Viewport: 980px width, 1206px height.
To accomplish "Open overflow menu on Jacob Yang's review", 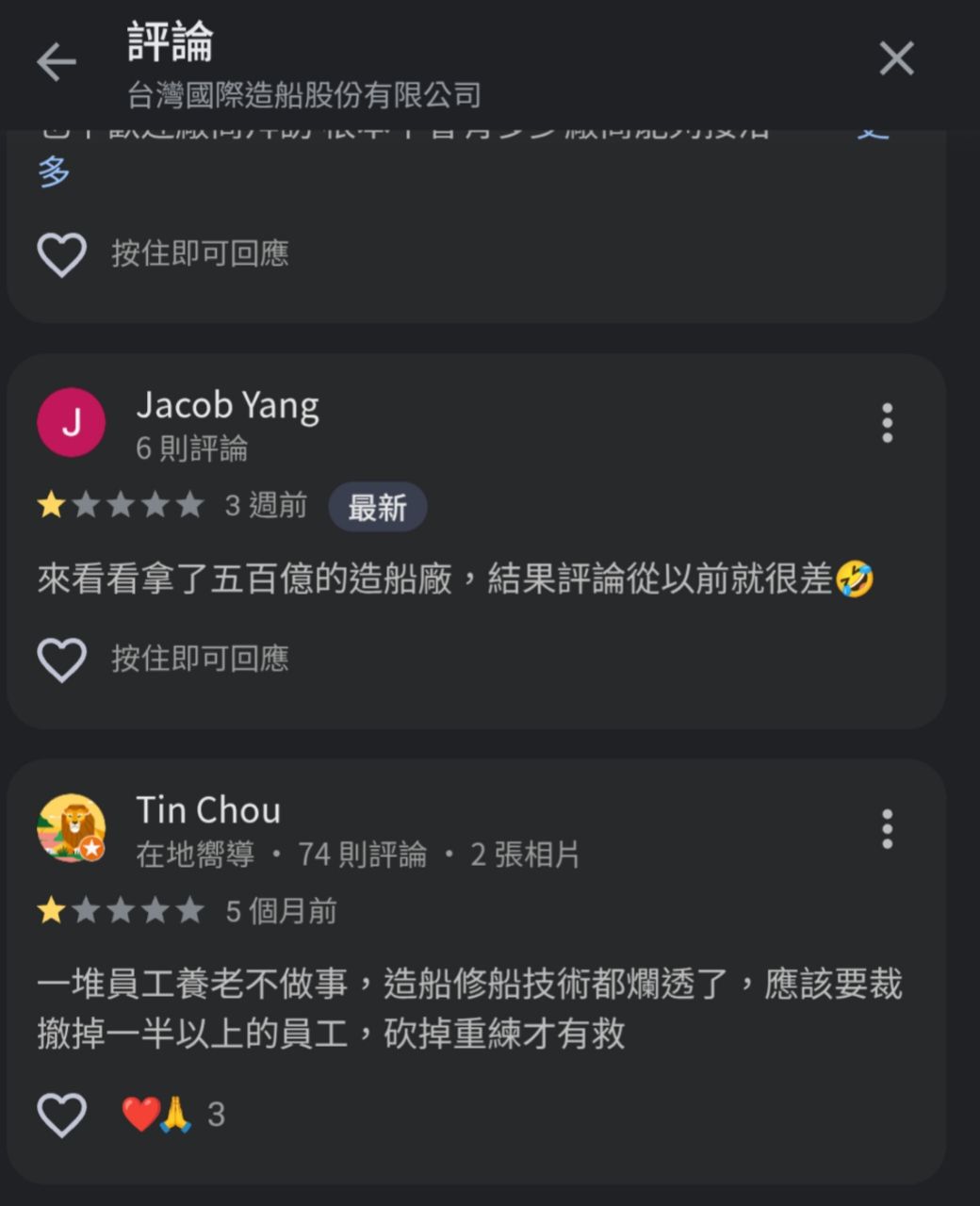I will 887,423.
